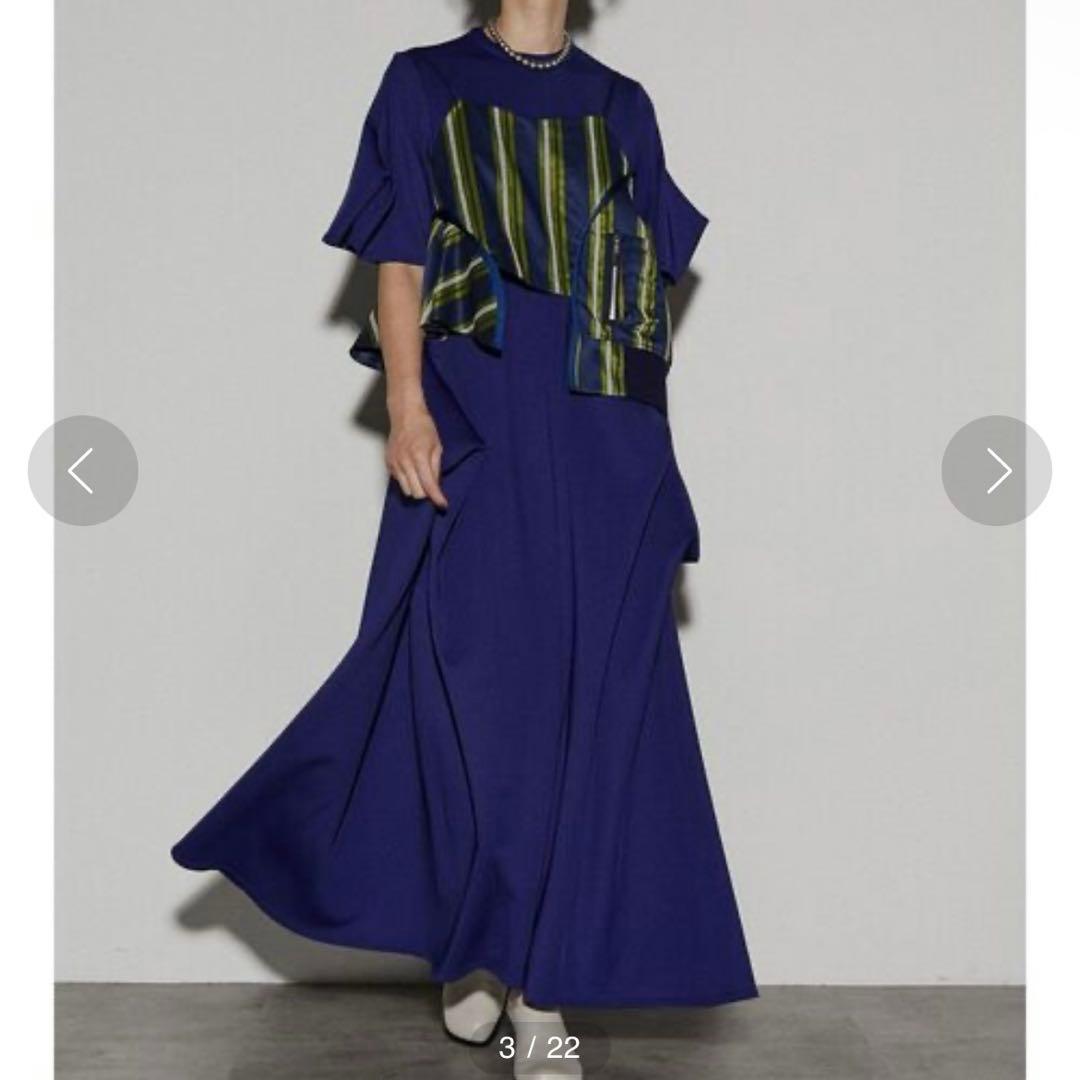Go to the previous product photo
Screen dimensions: 1080x1080
(x=82, y=470)
